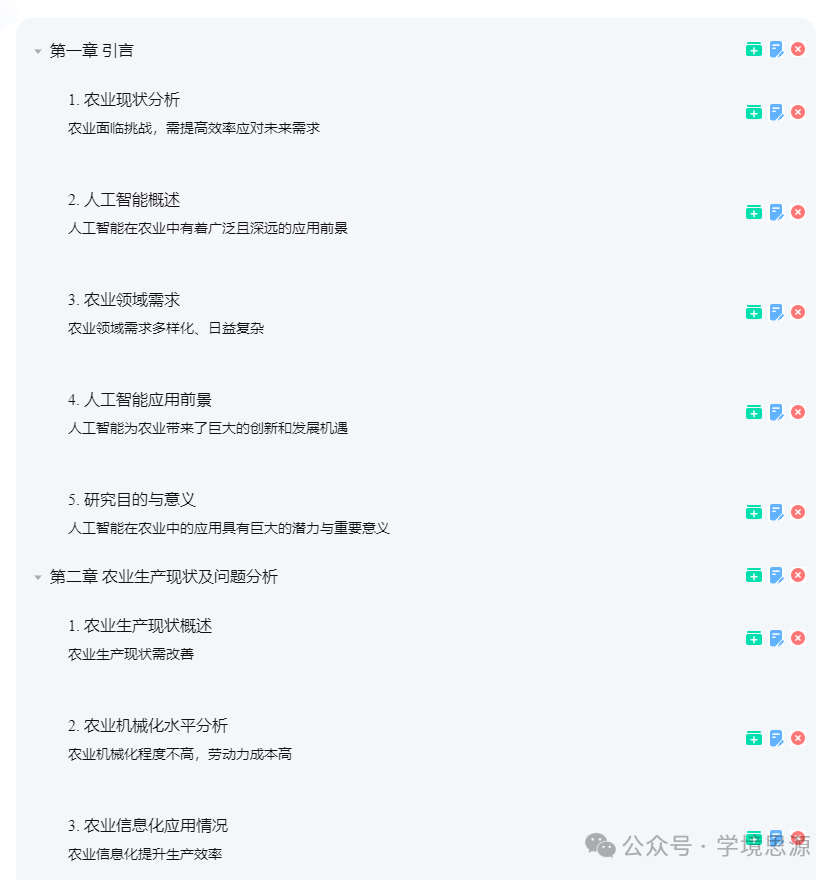Collapse the 第二章 chapter tree
Viewport: 838px width, 880px height.
36,576
